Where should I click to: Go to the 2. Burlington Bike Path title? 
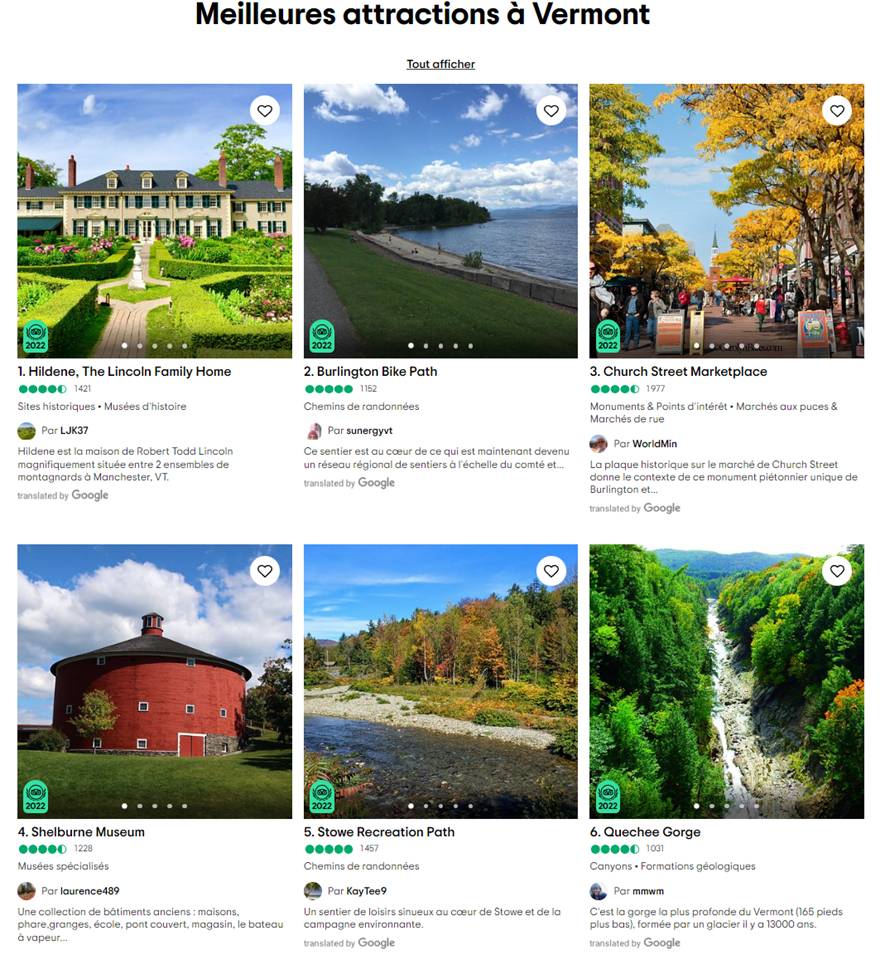pos(370,372)
